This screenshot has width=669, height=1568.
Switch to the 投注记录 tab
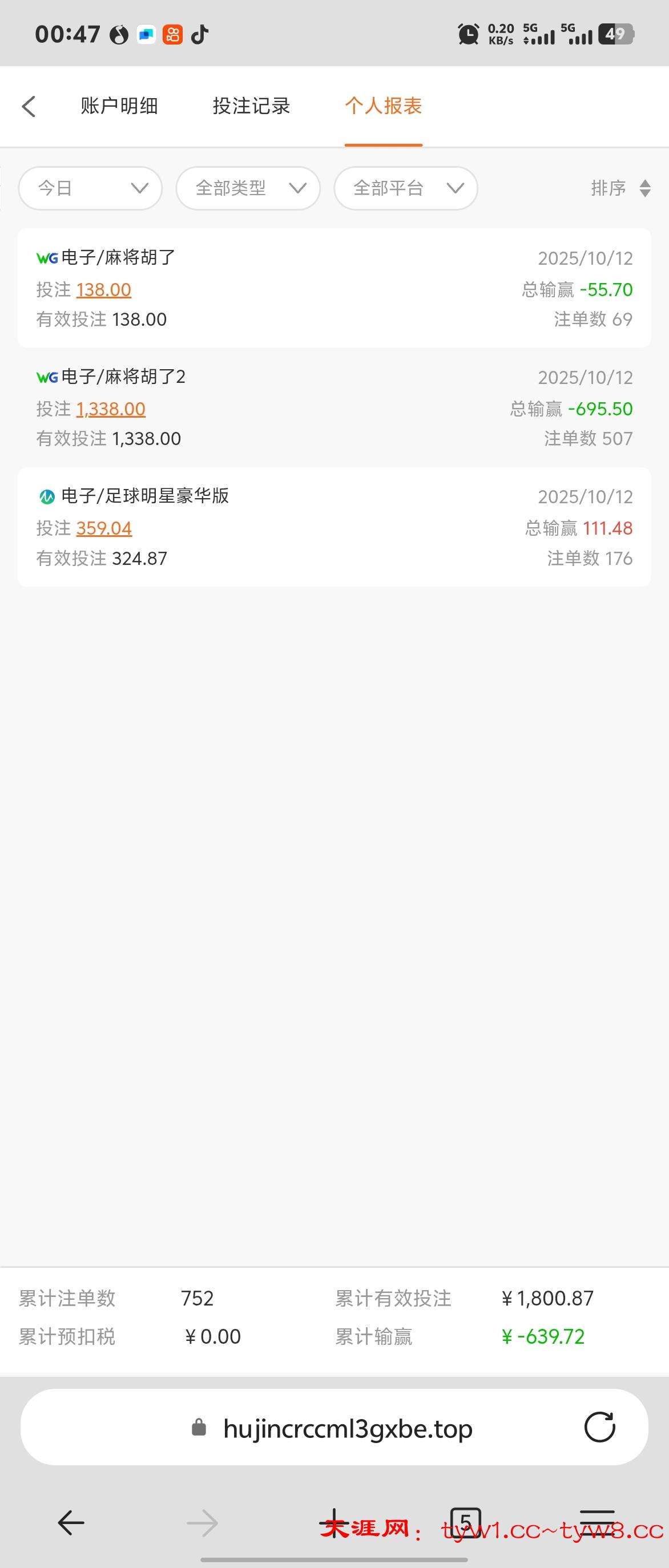coord(251,107)
